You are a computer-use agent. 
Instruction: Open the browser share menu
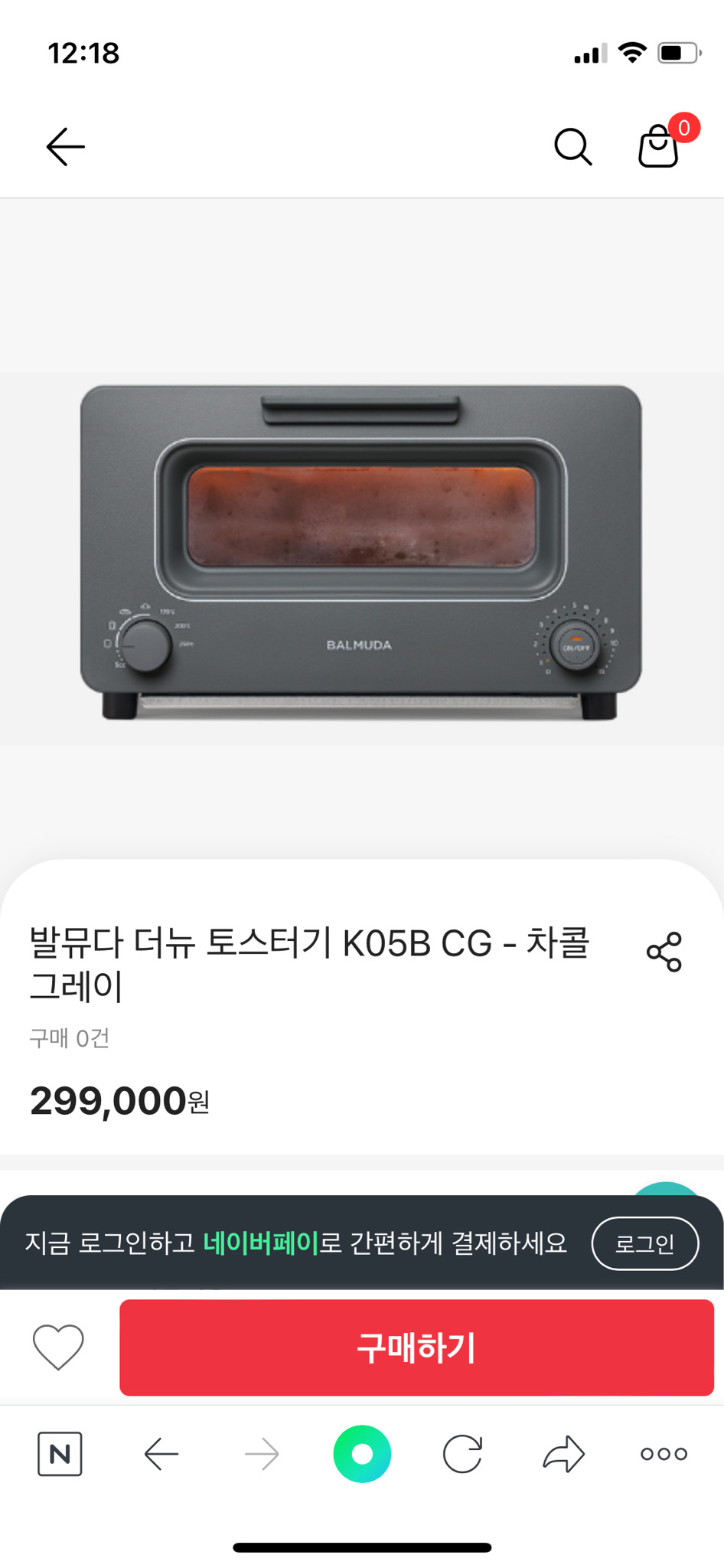click(x=563, y=1454)
